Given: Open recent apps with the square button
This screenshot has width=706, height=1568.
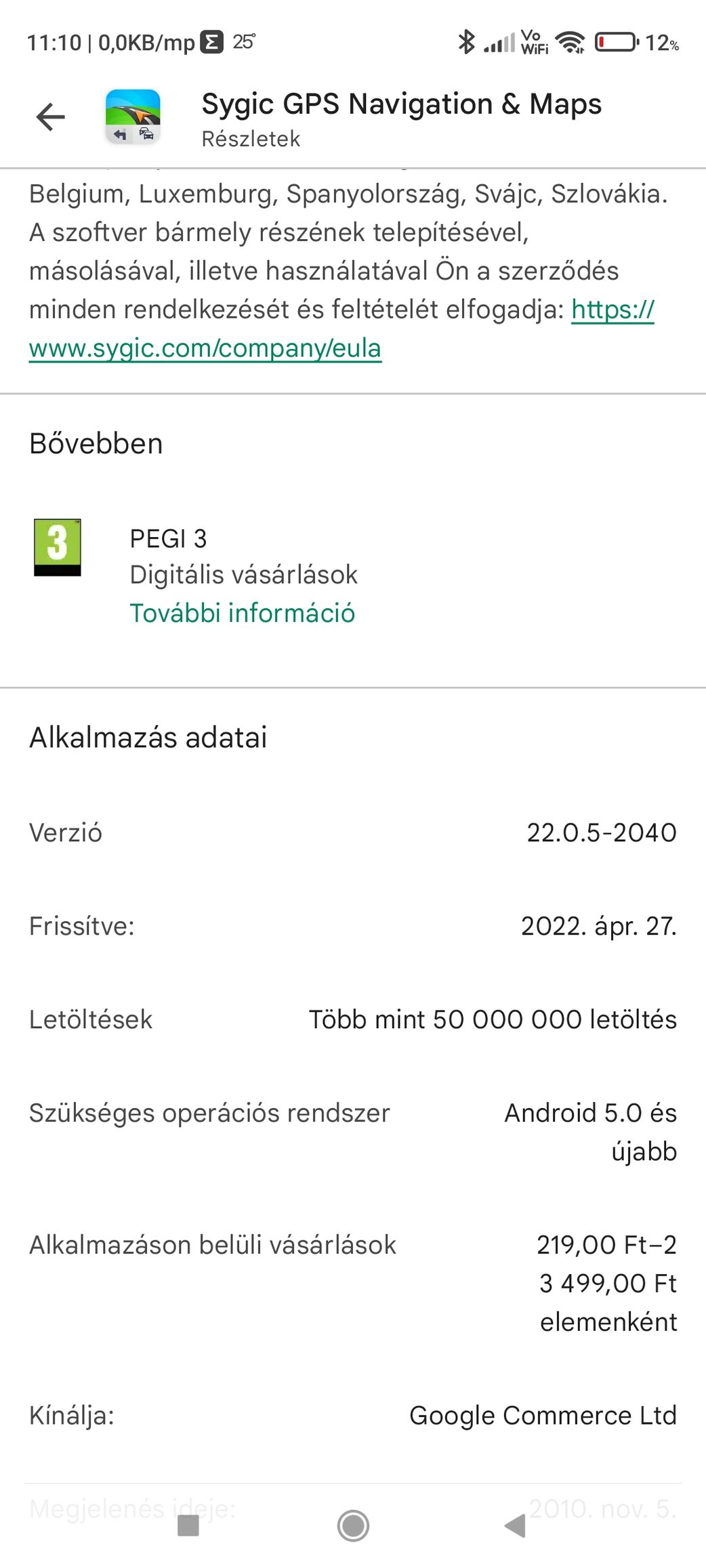Looking at the screenshot, I should pos(188,1525).
